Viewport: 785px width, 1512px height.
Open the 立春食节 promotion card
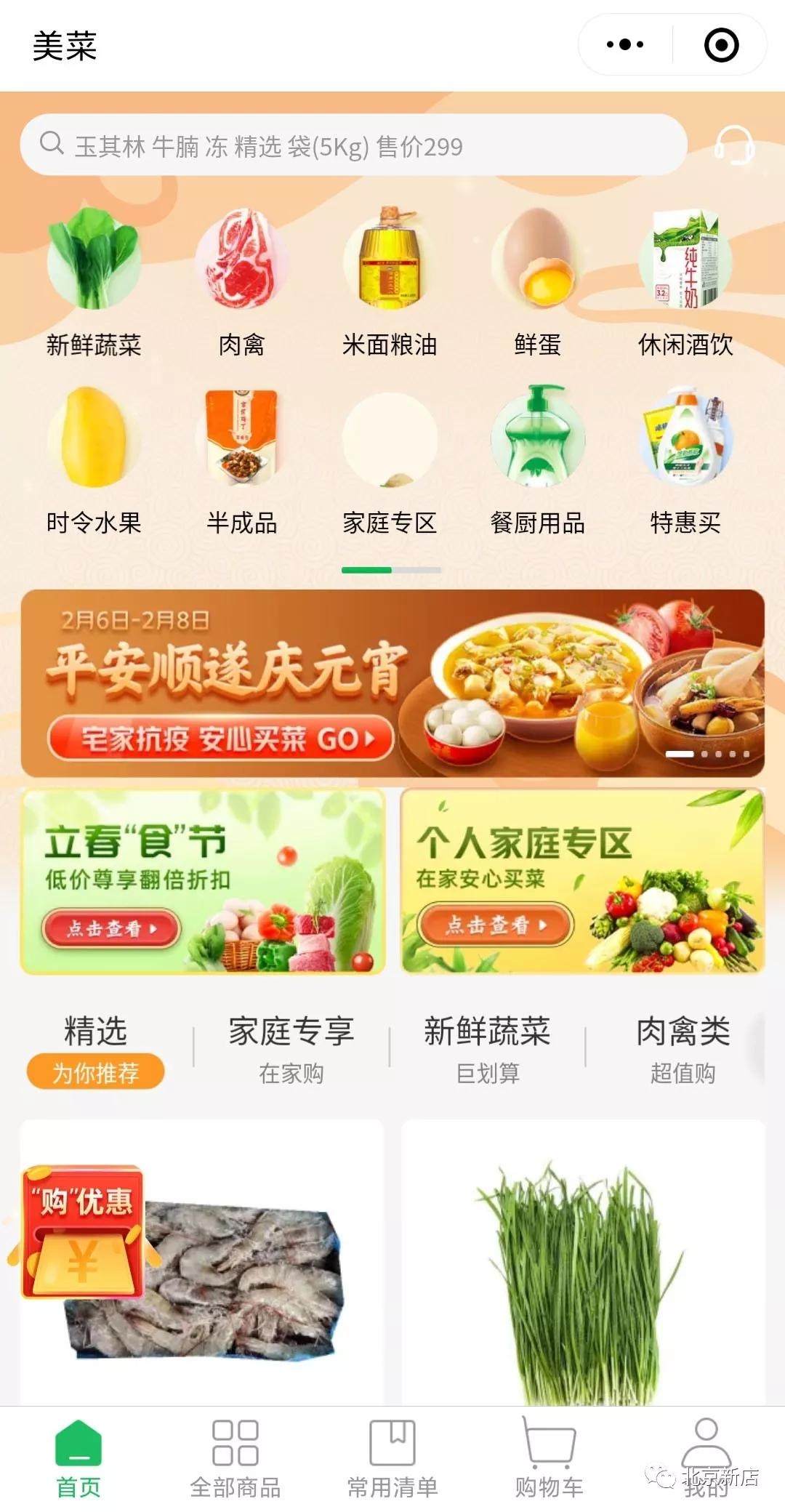point(203,881)
